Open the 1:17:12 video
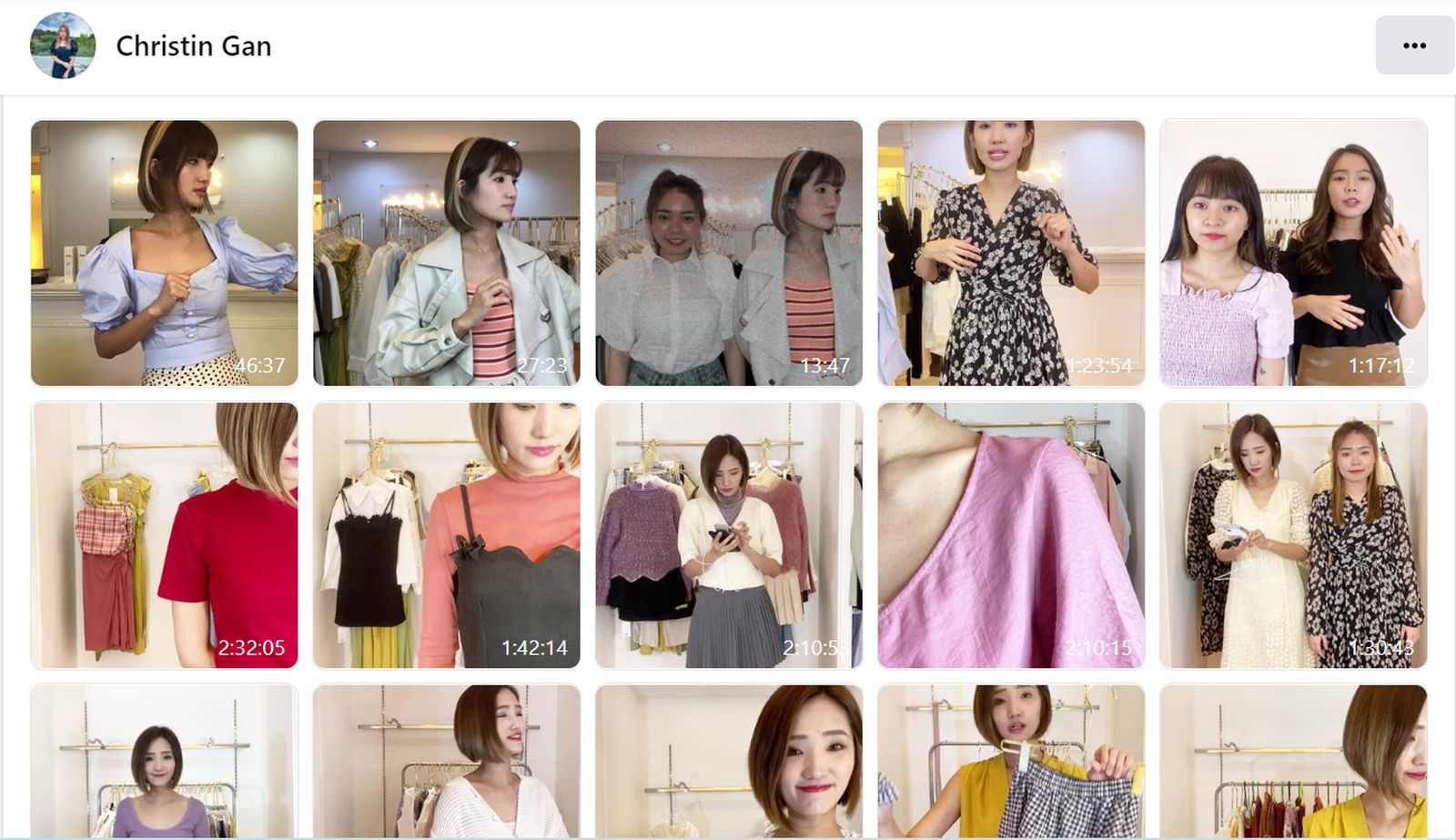The height and width of the screenshot is (840, 1456). (1293, 253)
